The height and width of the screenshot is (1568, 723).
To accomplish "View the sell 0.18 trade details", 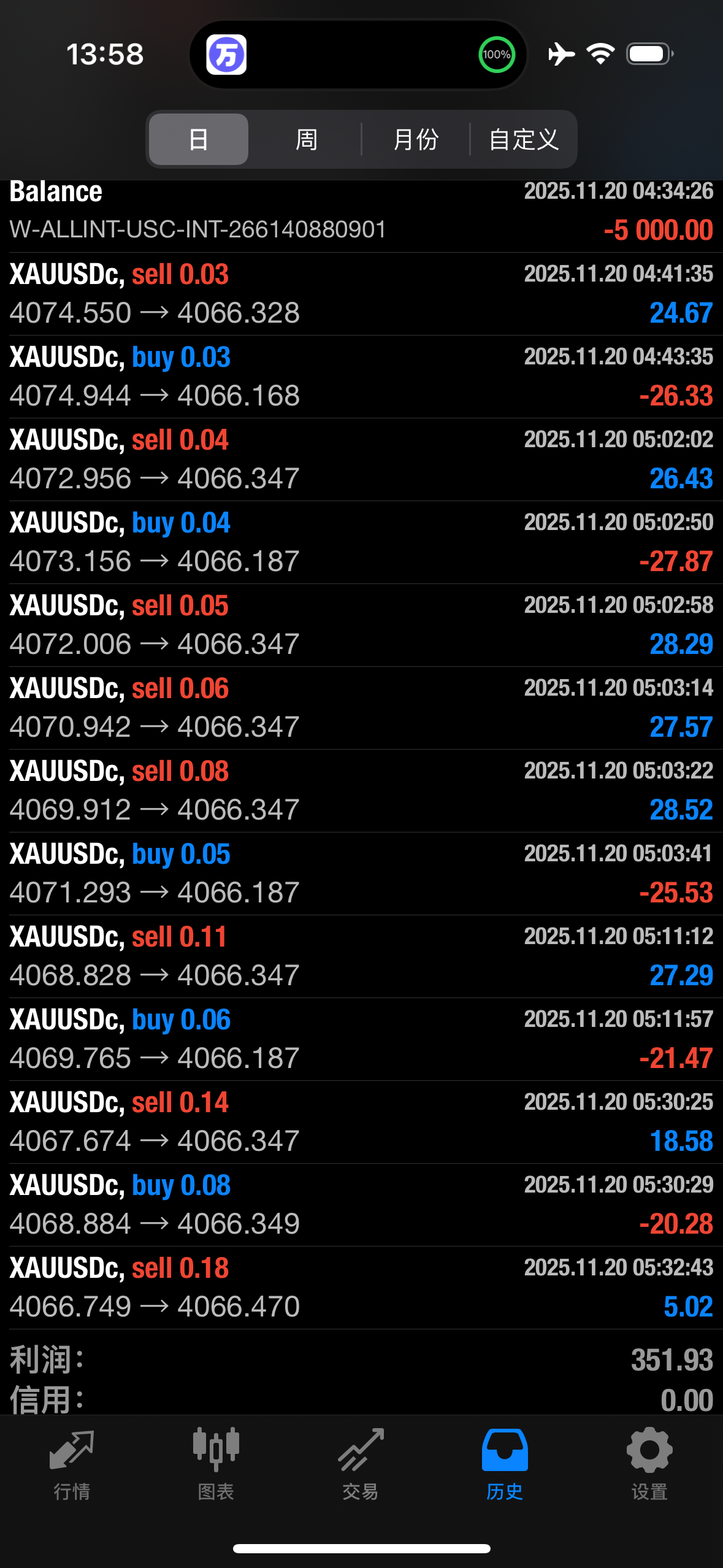I will [x=361, y=1288].
